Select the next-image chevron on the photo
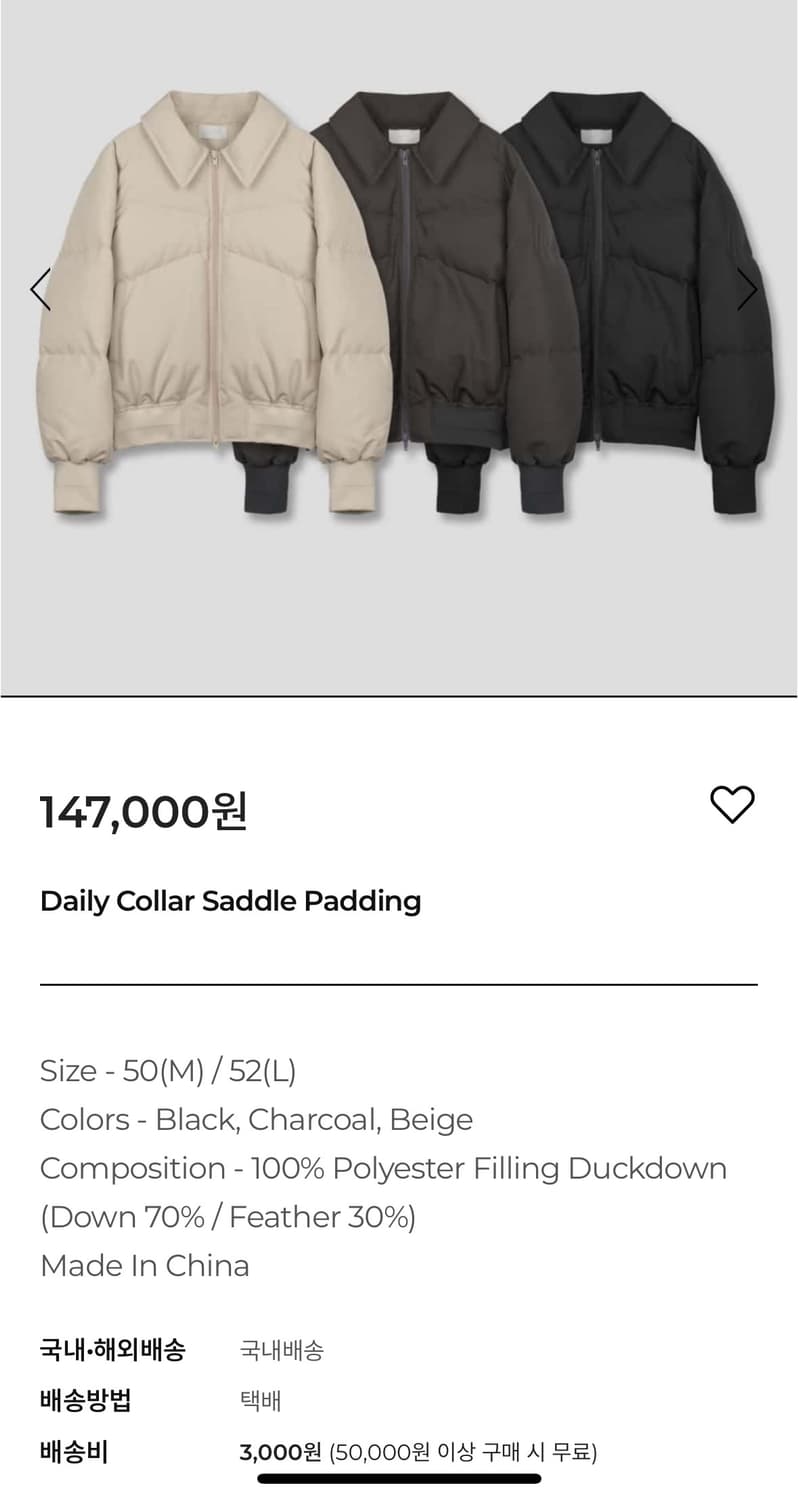 (747, 289)
